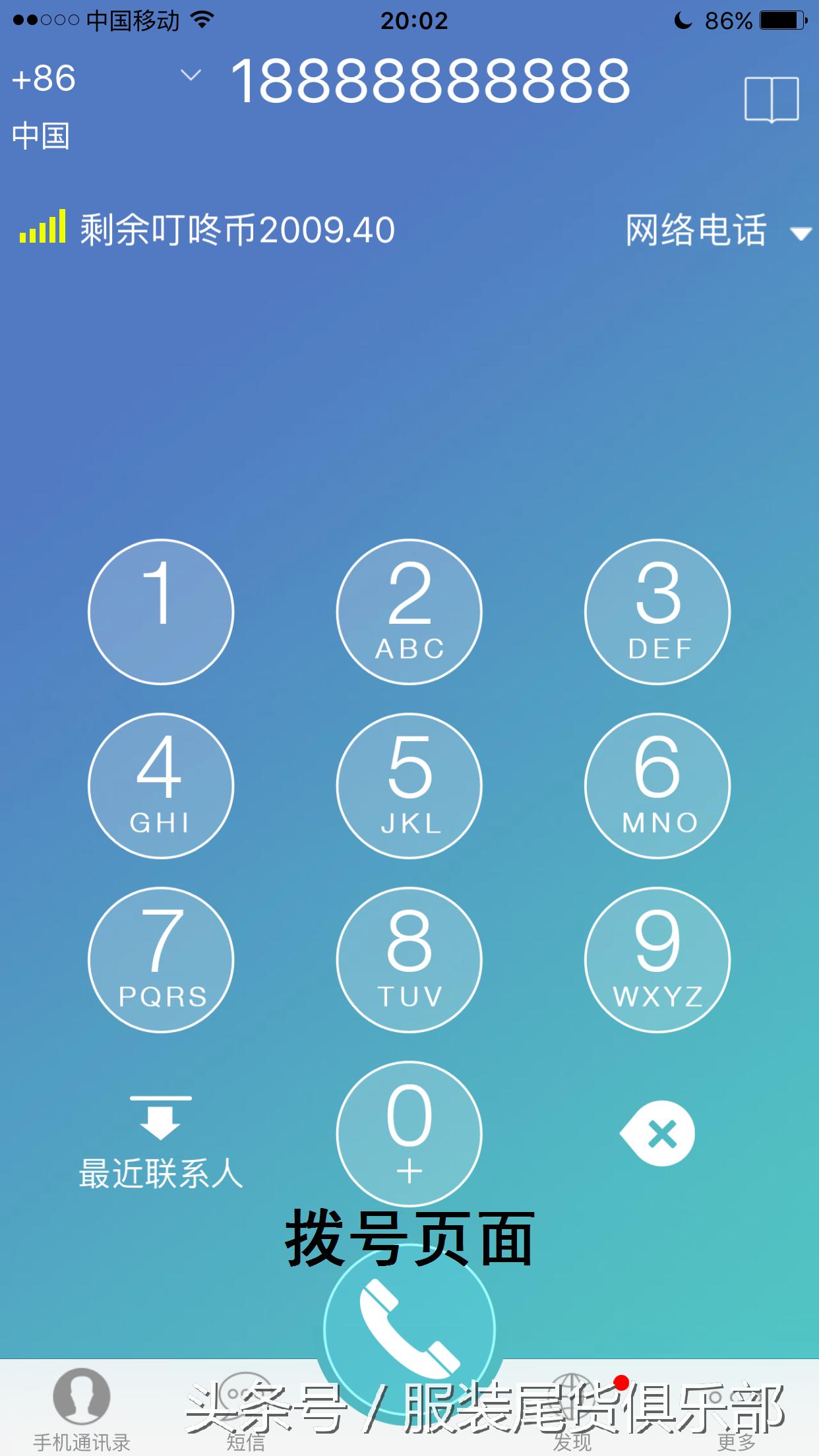Tap keypad digit 4 GHI

(x=161, y=785)
